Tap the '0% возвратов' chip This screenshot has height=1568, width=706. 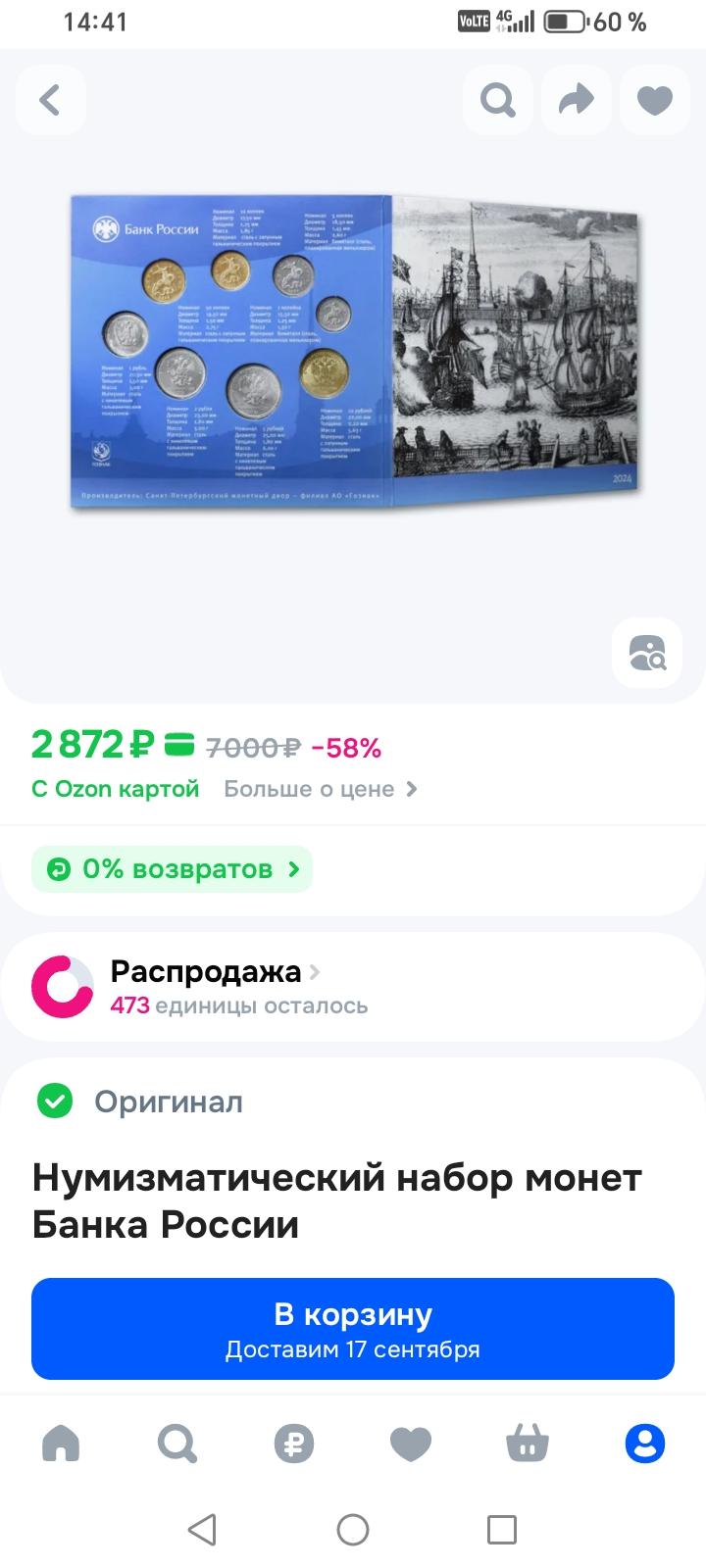coord(173,869)
